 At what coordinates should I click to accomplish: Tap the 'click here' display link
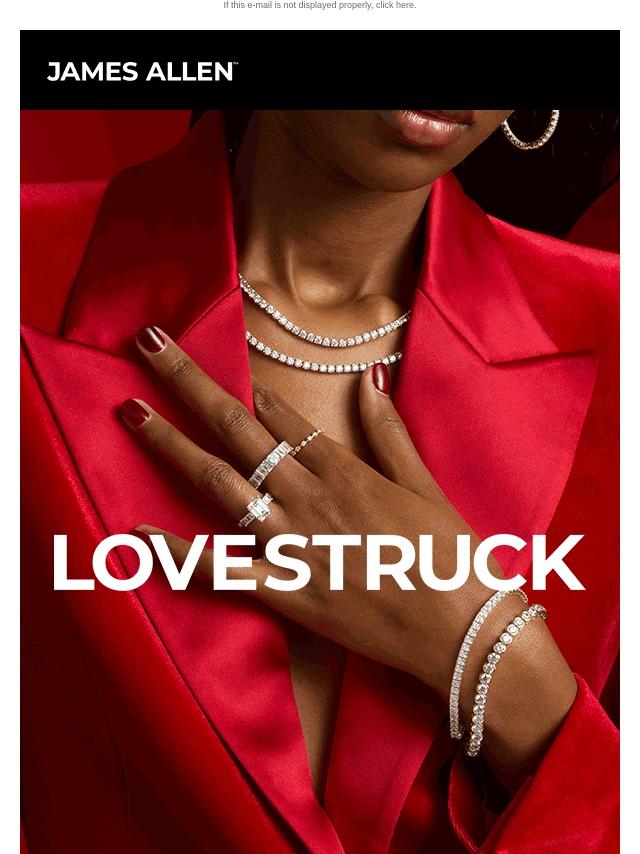(x=395, y=6)
